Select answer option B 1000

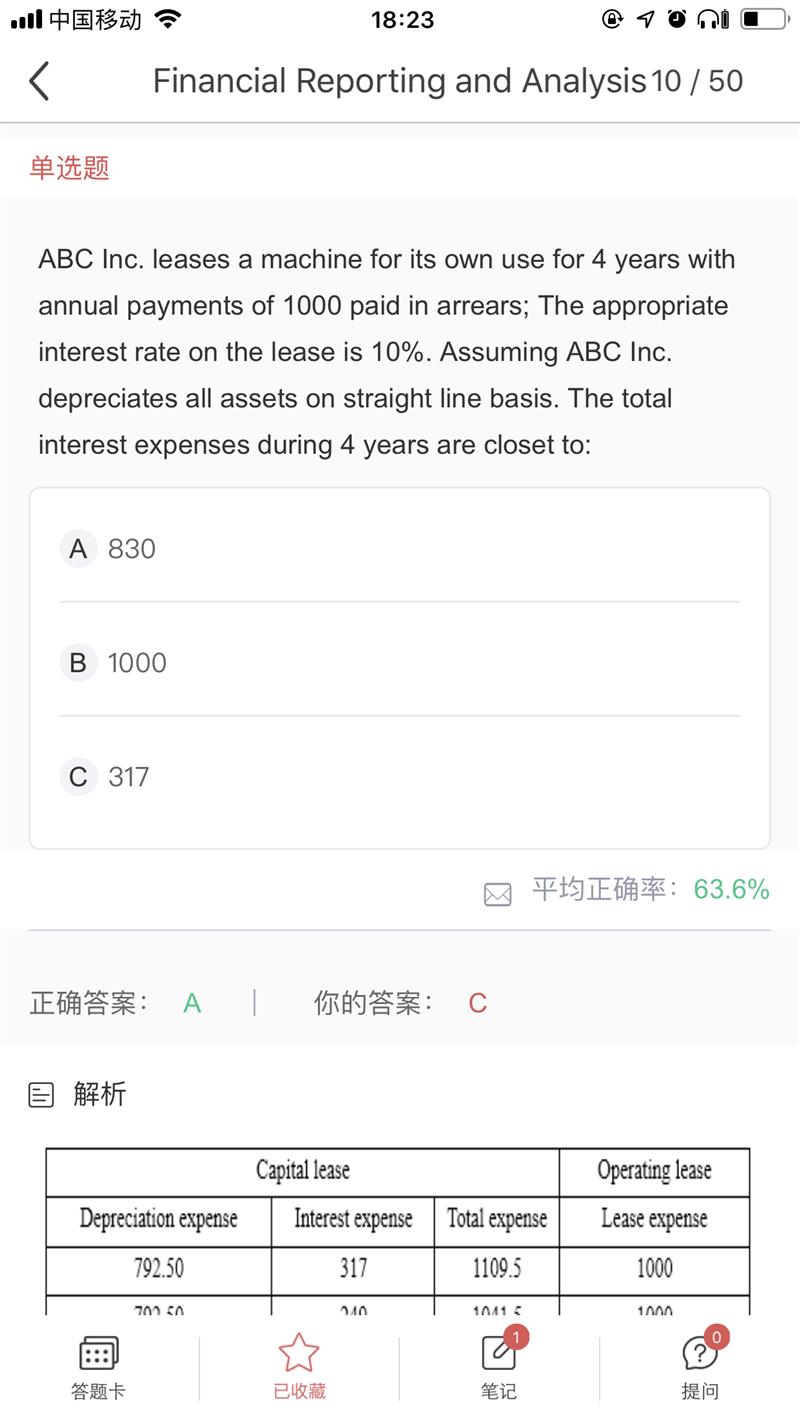[x=400, y=662]
